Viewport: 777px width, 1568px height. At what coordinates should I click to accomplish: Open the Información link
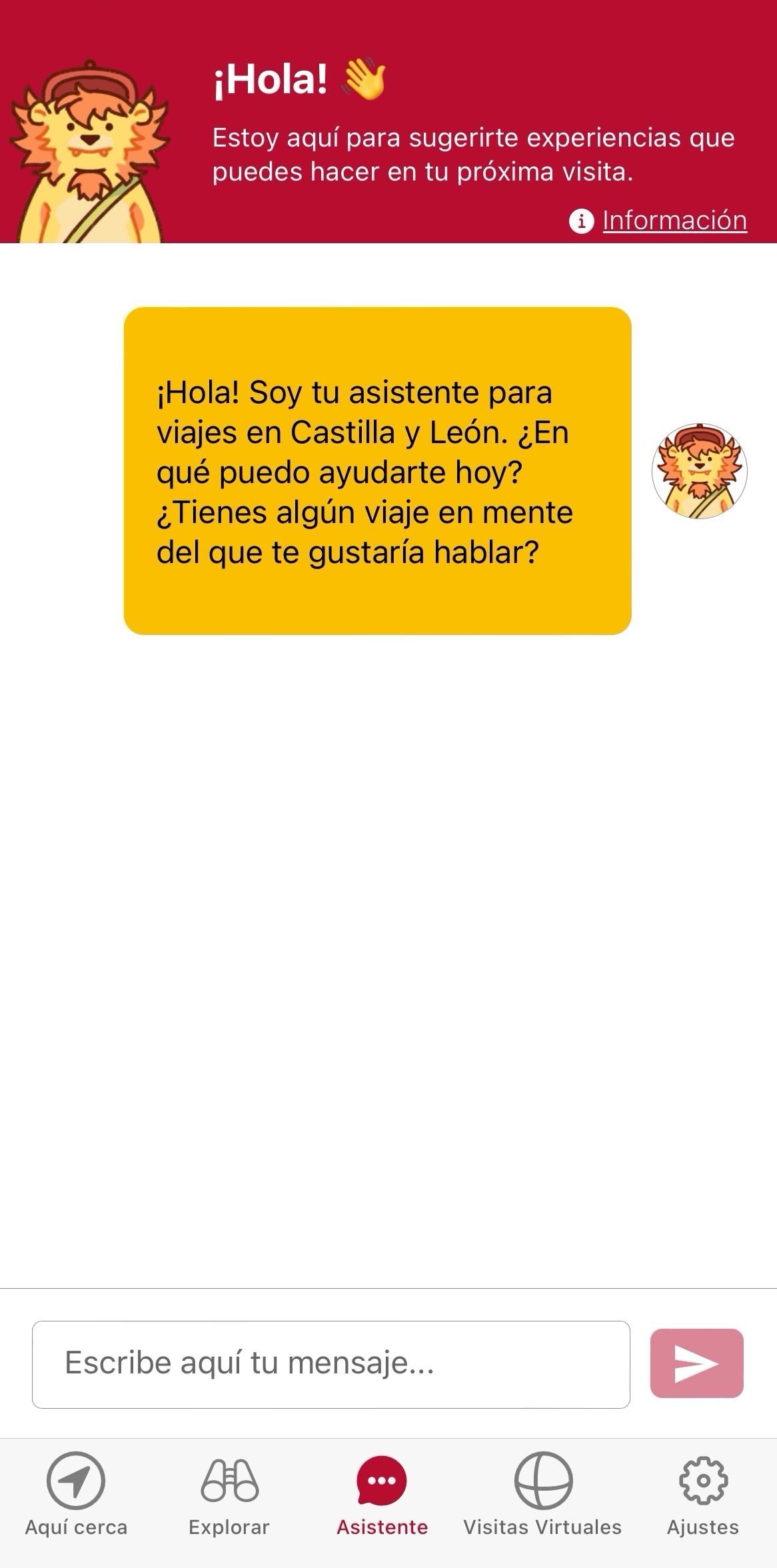[674, 221]
